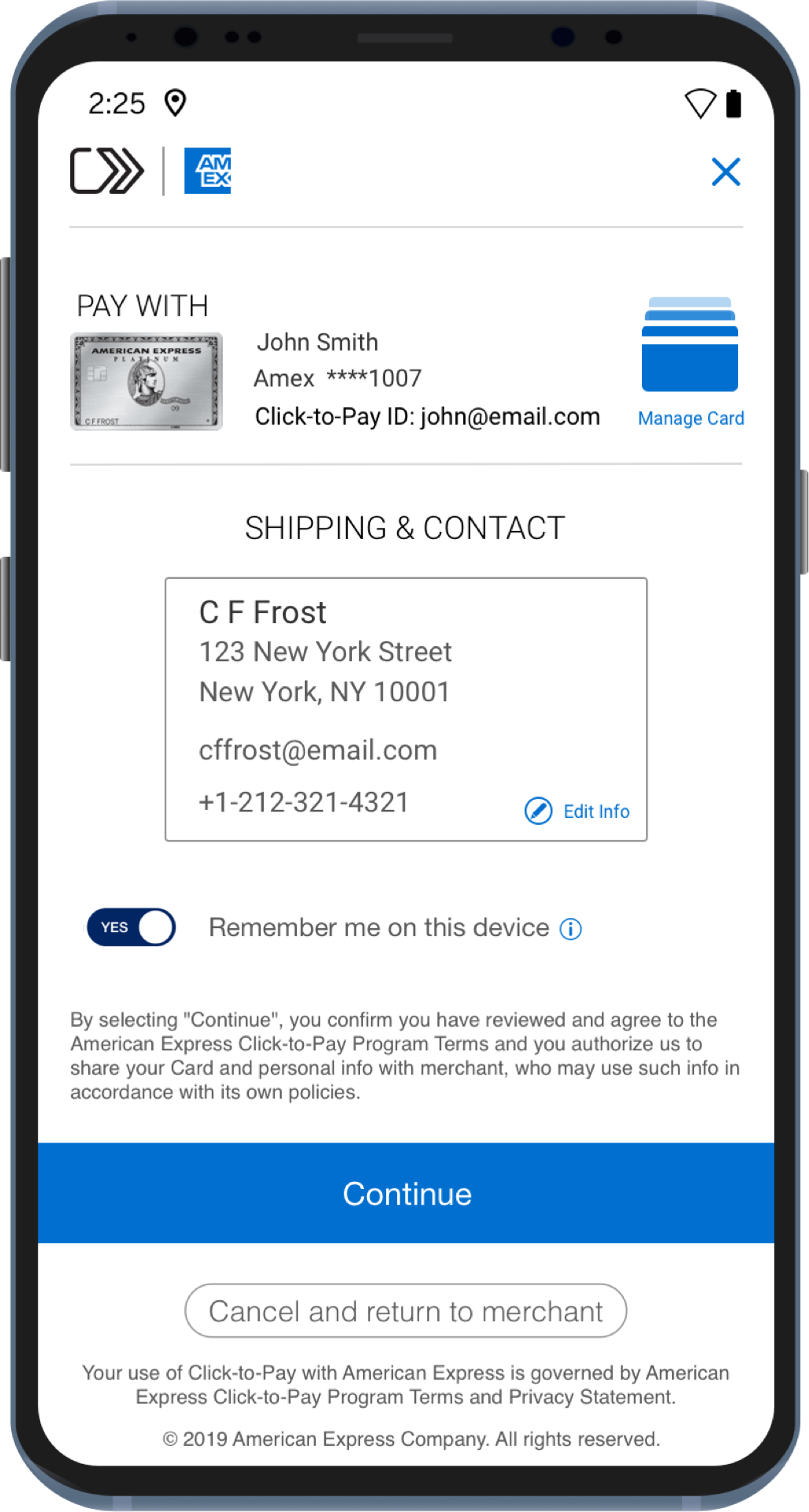
Task: Open Manage Card
Action: (x=690, y=418)
